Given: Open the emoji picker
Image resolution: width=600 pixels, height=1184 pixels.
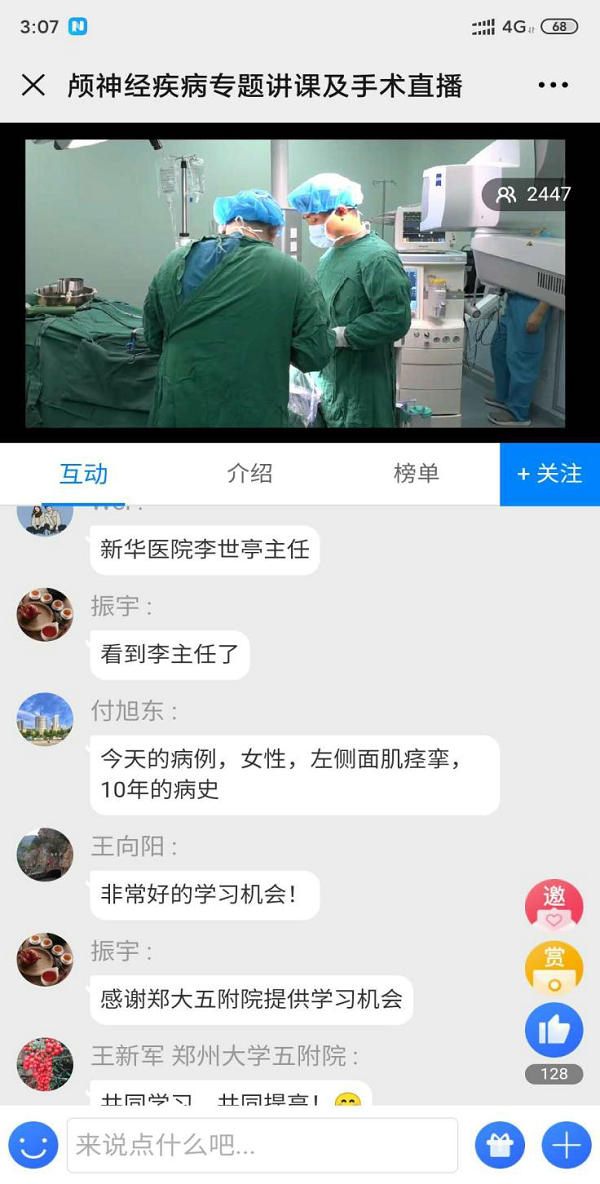Looking at the screenshot, I should pyautogui.click(x=33, y=1145).
